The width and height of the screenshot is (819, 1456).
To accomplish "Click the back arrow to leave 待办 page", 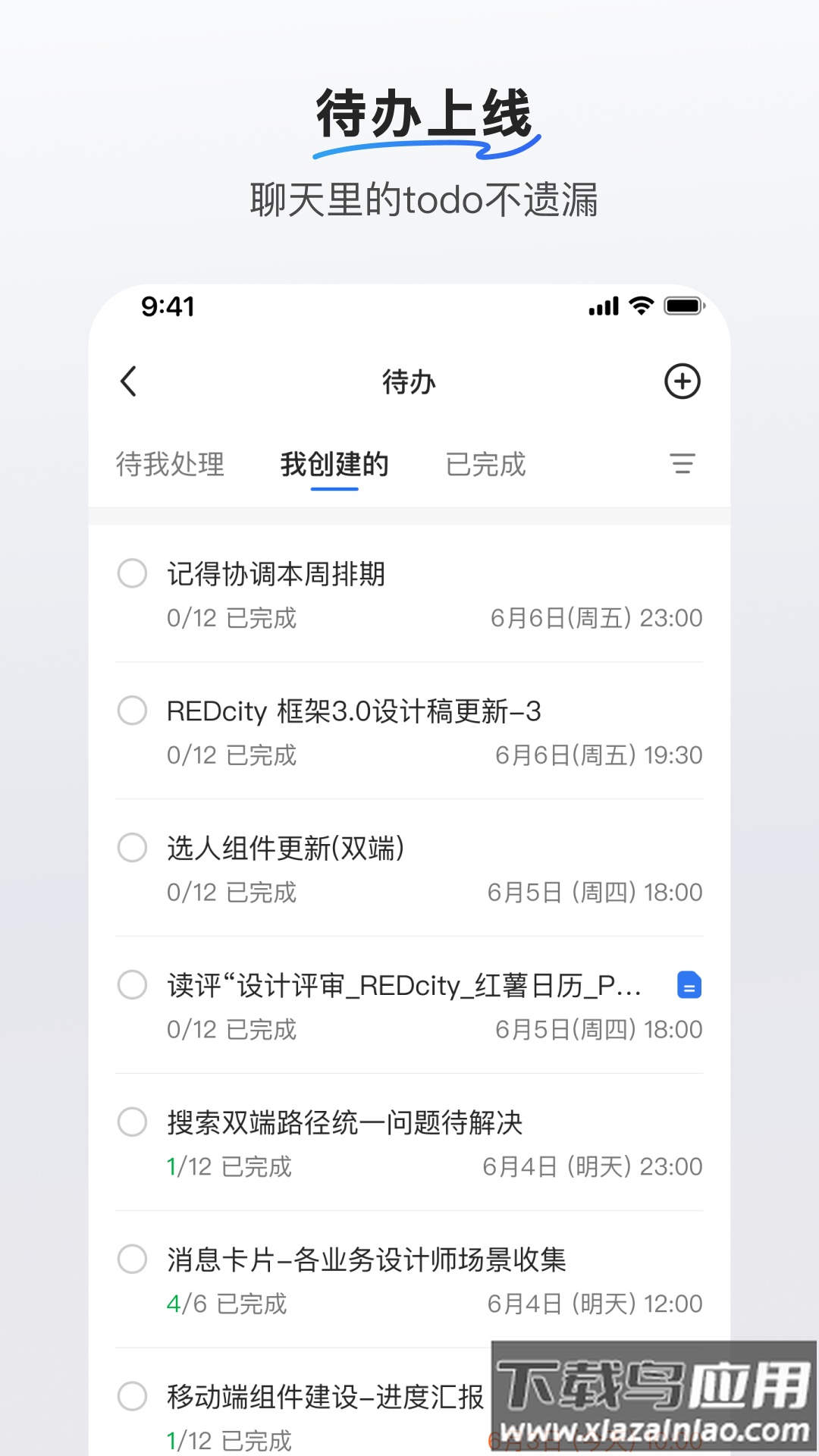I will [x=129, y=381].
